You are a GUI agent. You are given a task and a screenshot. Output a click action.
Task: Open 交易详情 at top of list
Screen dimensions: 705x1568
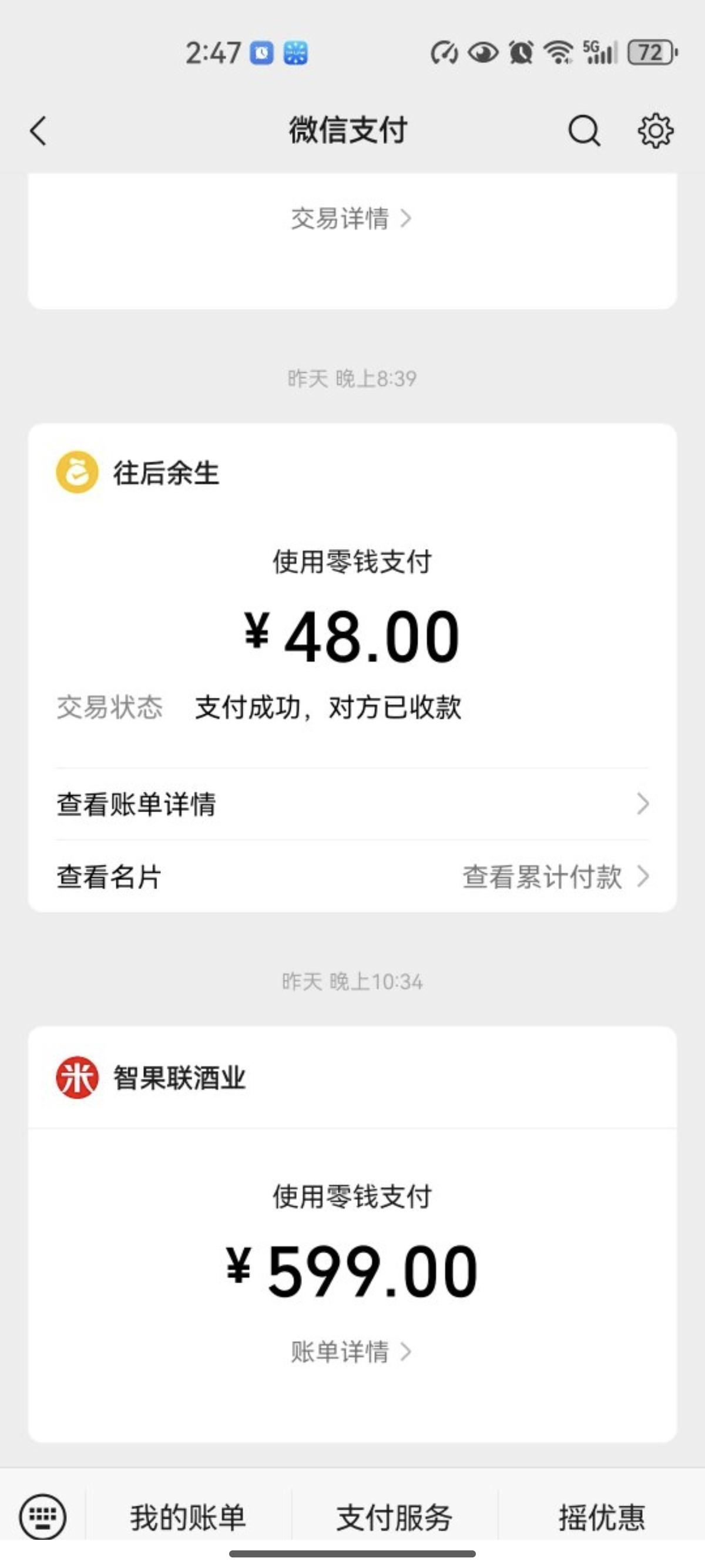pos(352,220)
